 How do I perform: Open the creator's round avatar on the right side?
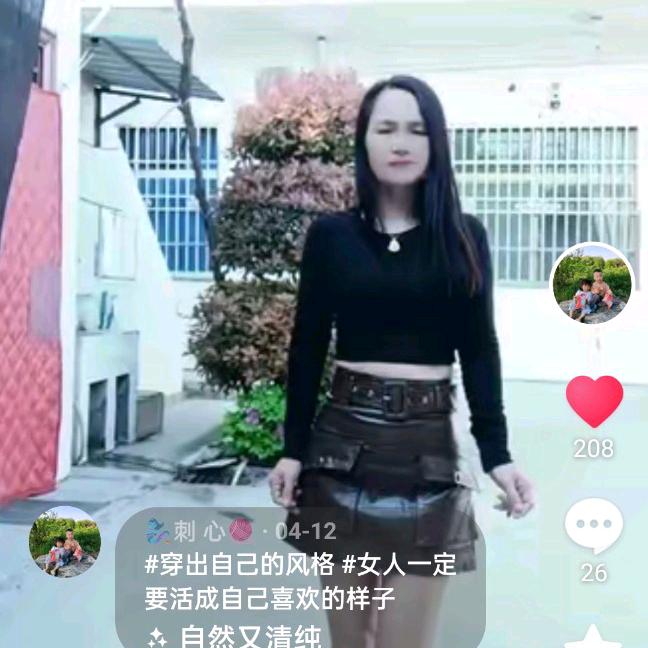click(x=592, y=283)
